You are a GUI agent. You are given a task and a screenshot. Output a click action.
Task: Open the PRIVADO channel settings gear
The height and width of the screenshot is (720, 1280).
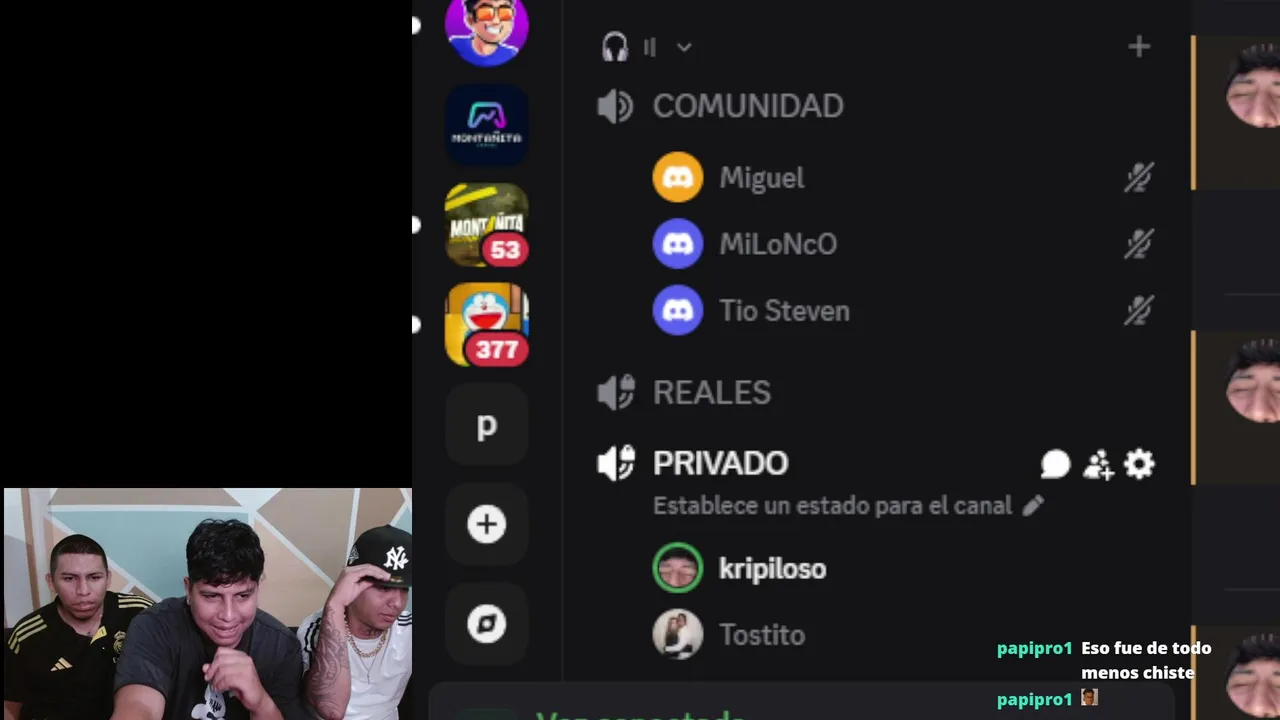coord(1139,464)
